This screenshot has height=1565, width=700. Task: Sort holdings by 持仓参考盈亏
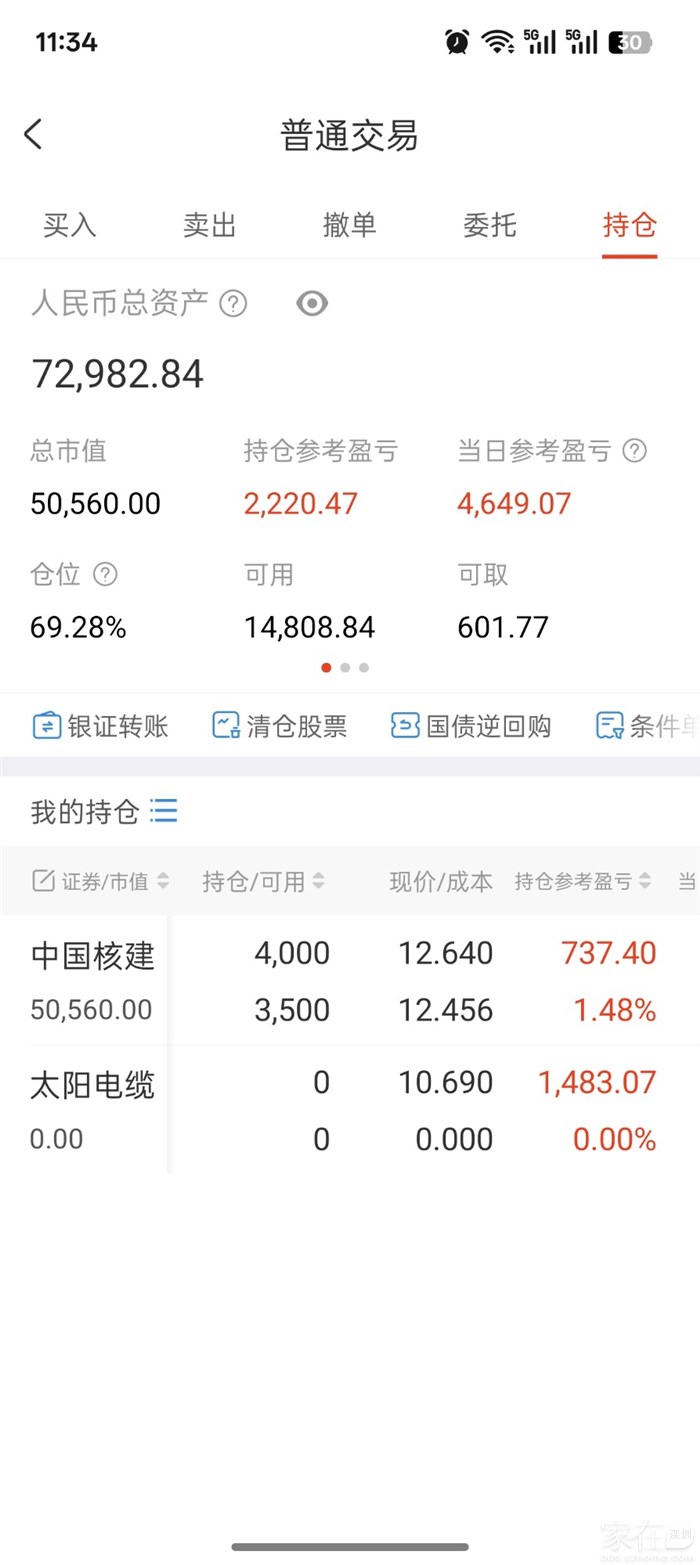tap(583, 881)
